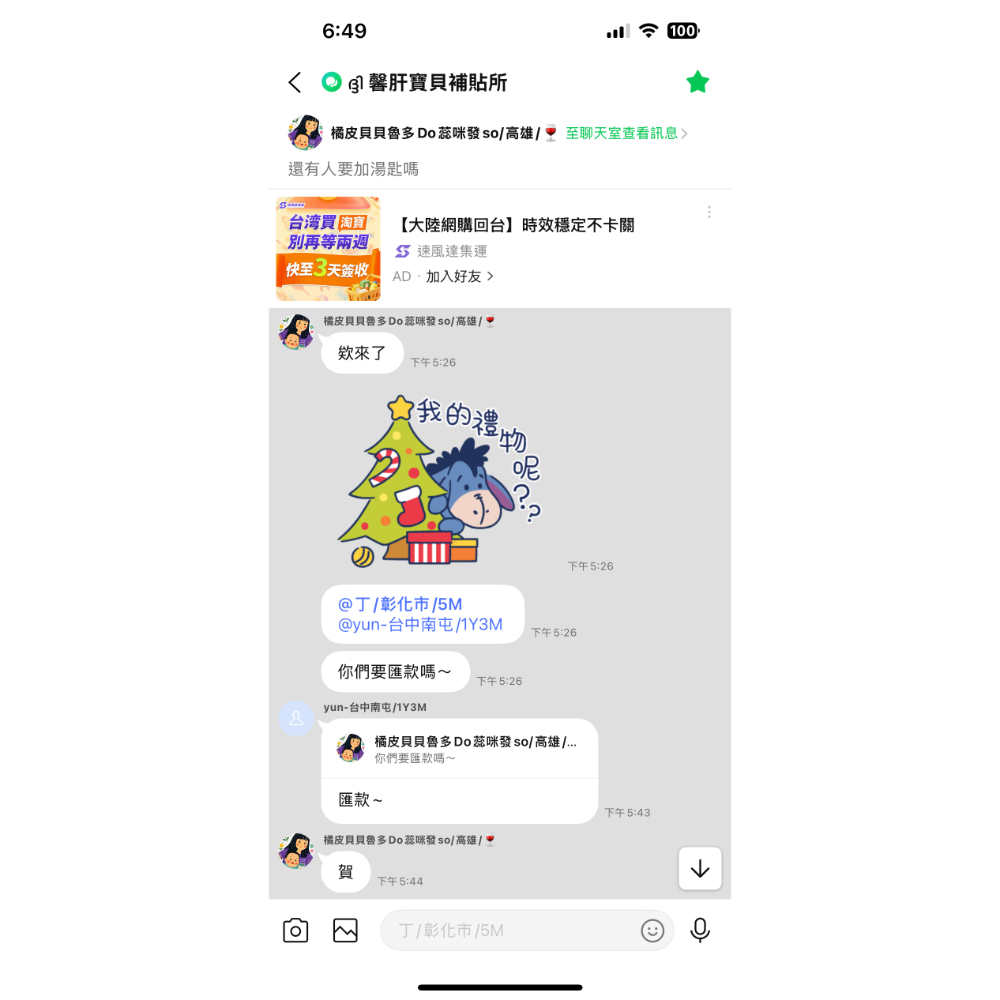This screenshot has width=1000, height=1000.
Task: View yun-台中南屯/1Y3M's profile avatar
Action: point(296,719)
